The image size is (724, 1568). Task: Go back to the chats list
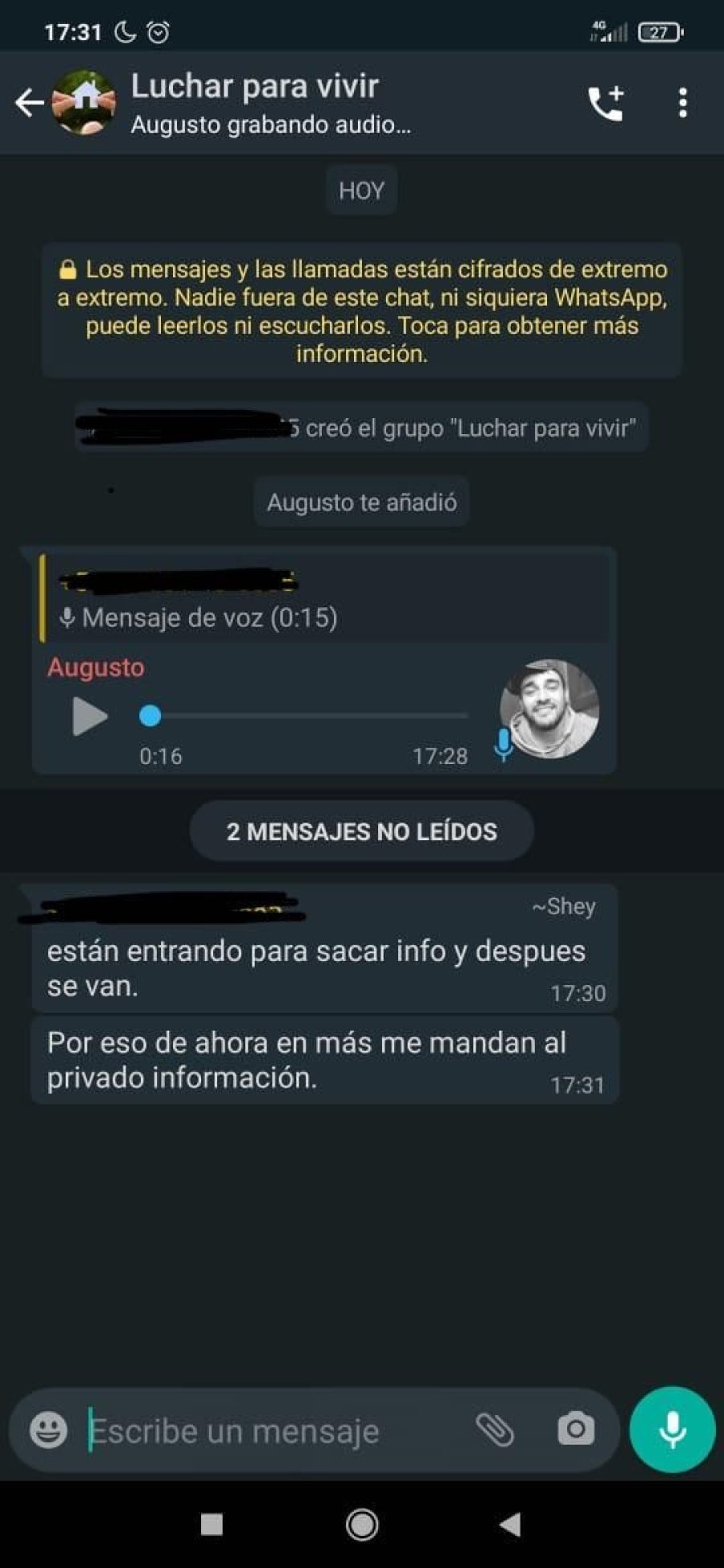pyautogui.click(x=29, y=103)
